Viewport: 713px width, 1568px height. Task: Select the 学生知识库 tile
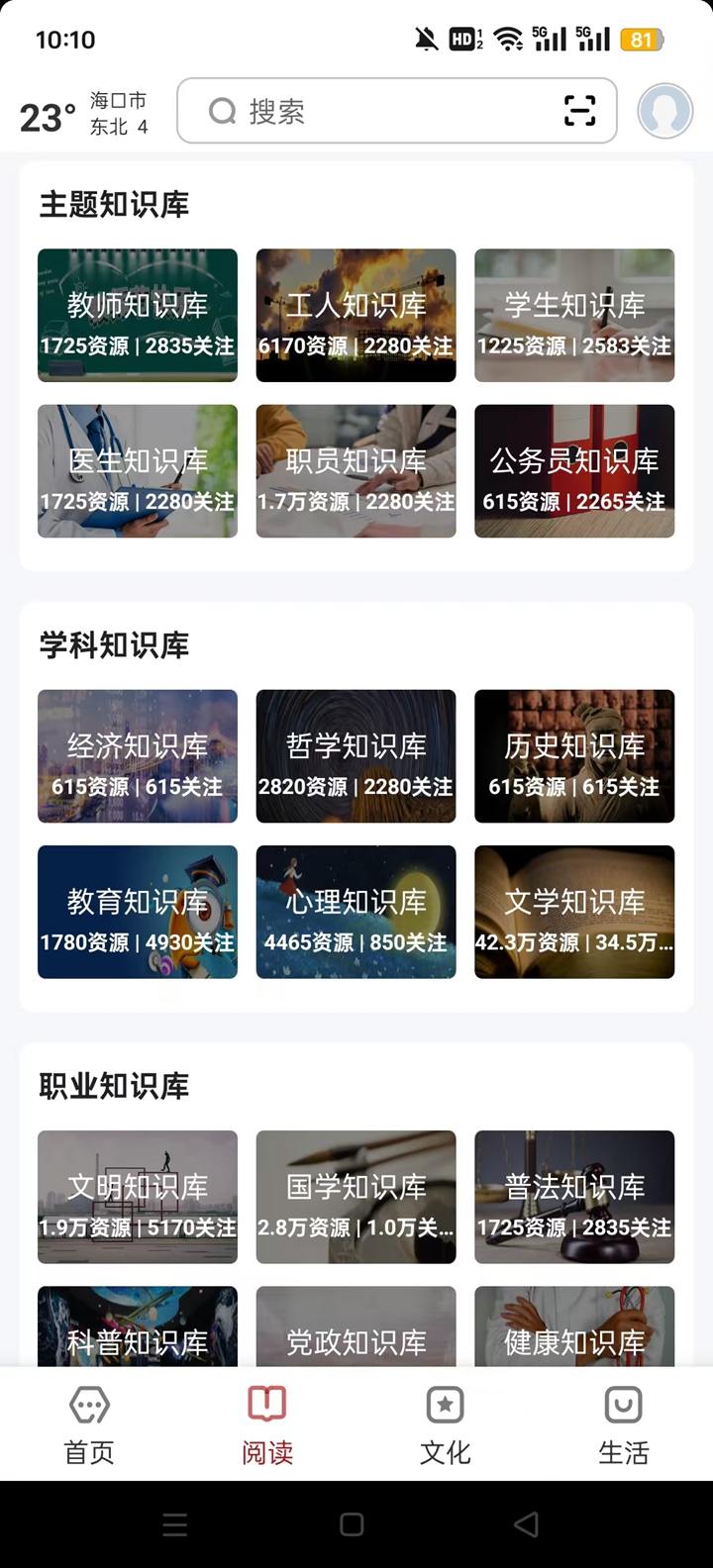pos(574,316)
